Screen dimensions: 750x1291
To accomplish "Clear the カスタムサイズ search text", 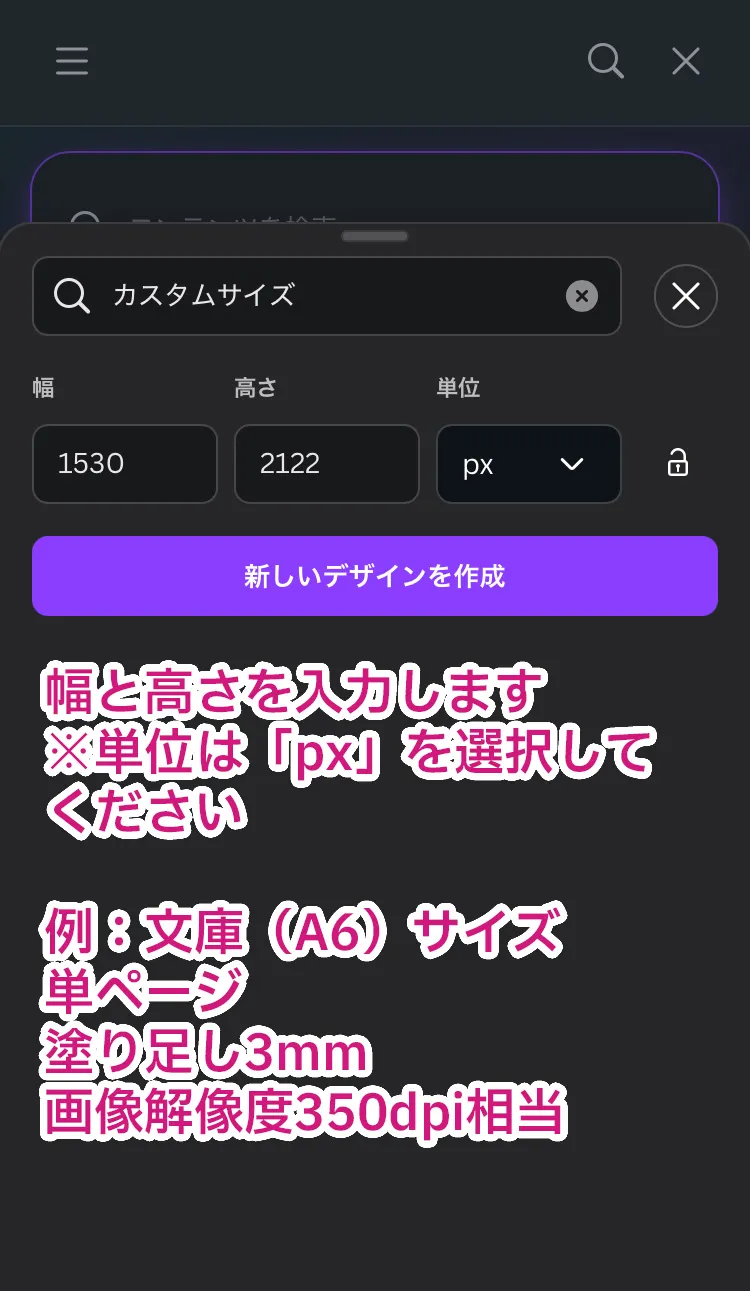I will [x=582, y=296].
